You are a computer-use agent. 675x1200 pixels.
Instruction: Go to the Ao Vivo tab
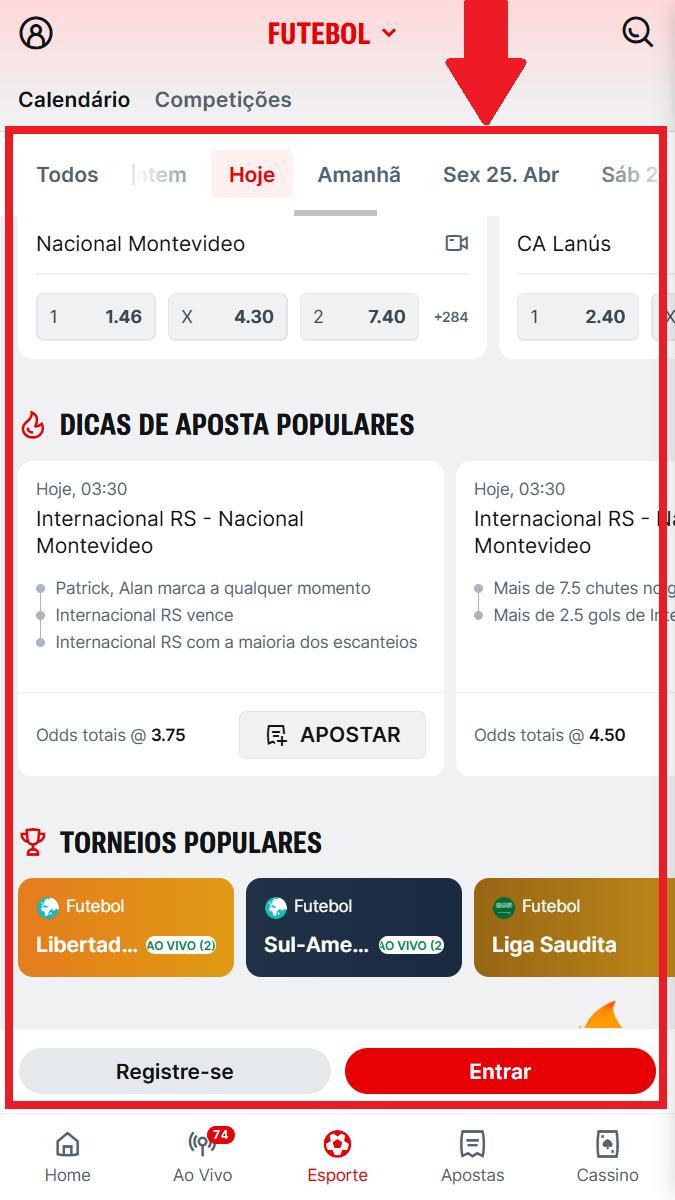pos(203,1156)
